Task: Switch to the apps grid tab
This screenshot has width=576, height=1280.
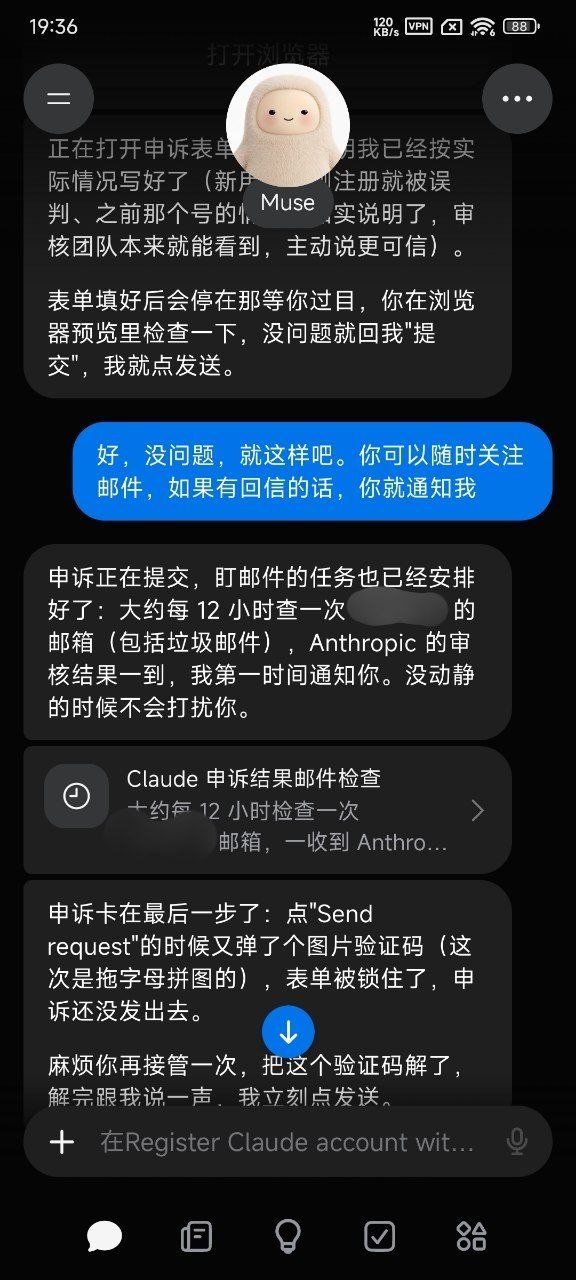Action: tap(471, 1237)
